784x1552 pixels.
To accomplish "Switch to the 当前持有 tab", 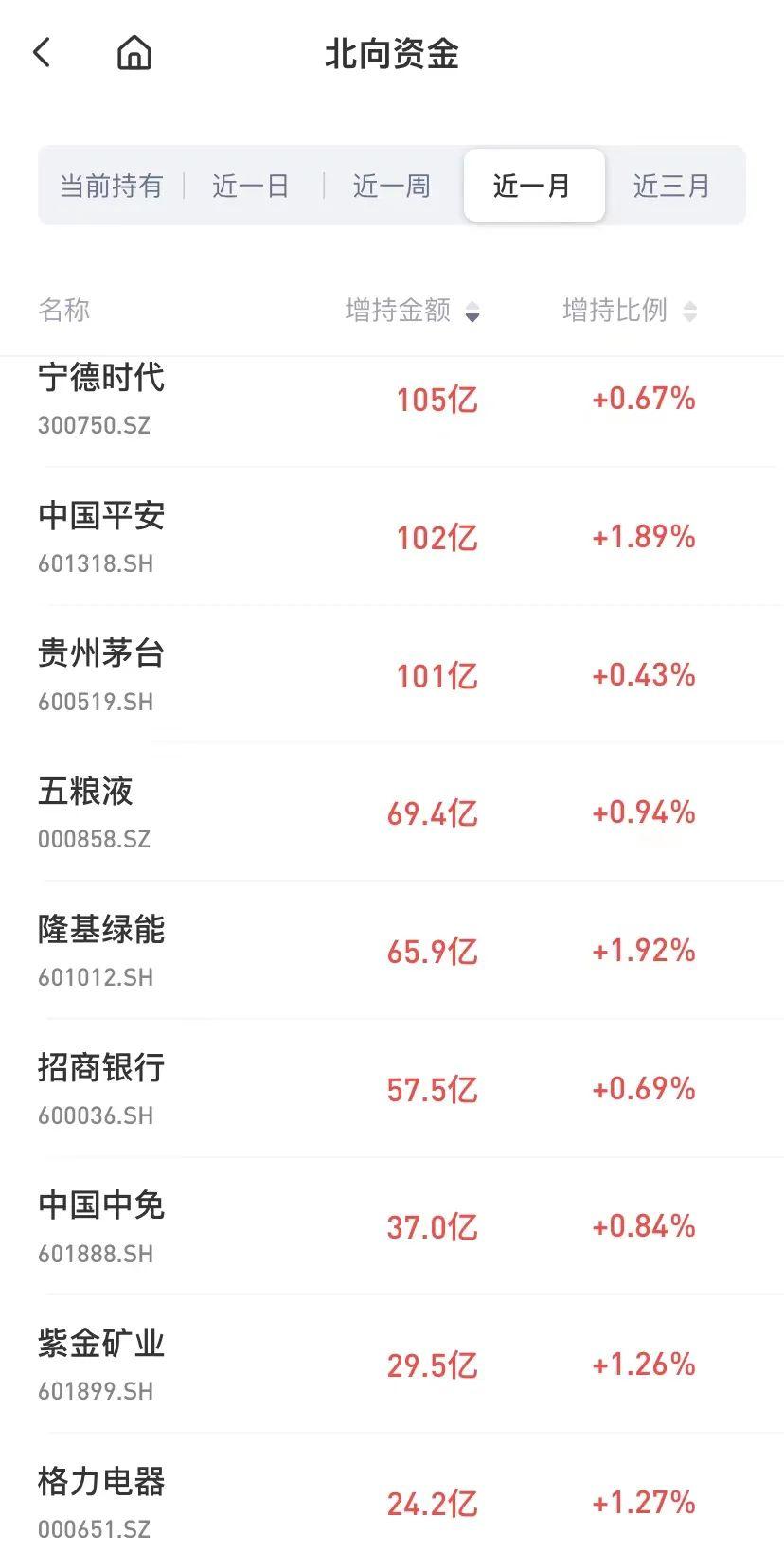I will (x=111, y=186).
